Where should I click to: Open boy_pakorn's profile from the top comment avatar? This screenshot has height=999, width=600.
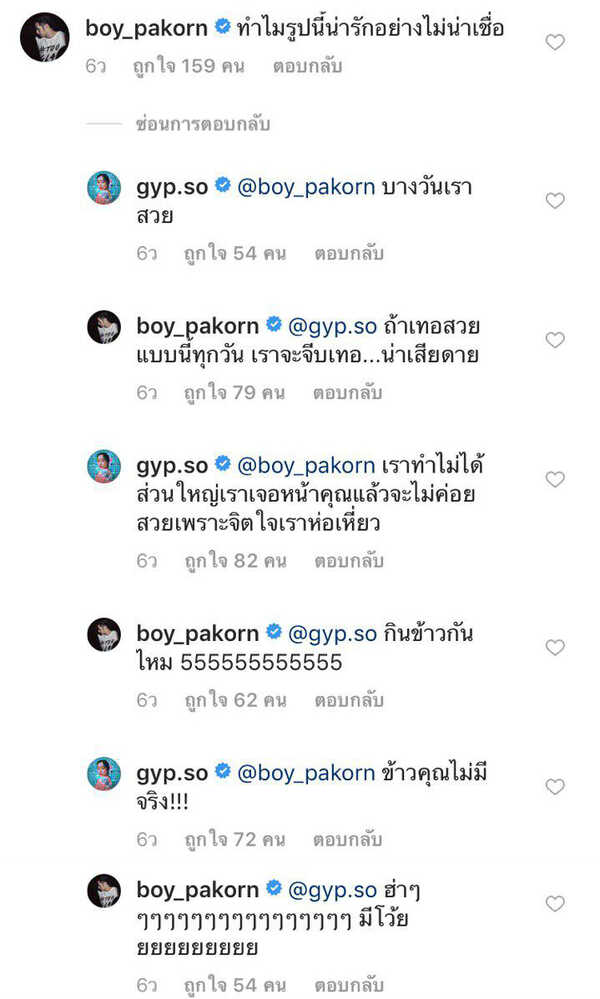(45, 37)
